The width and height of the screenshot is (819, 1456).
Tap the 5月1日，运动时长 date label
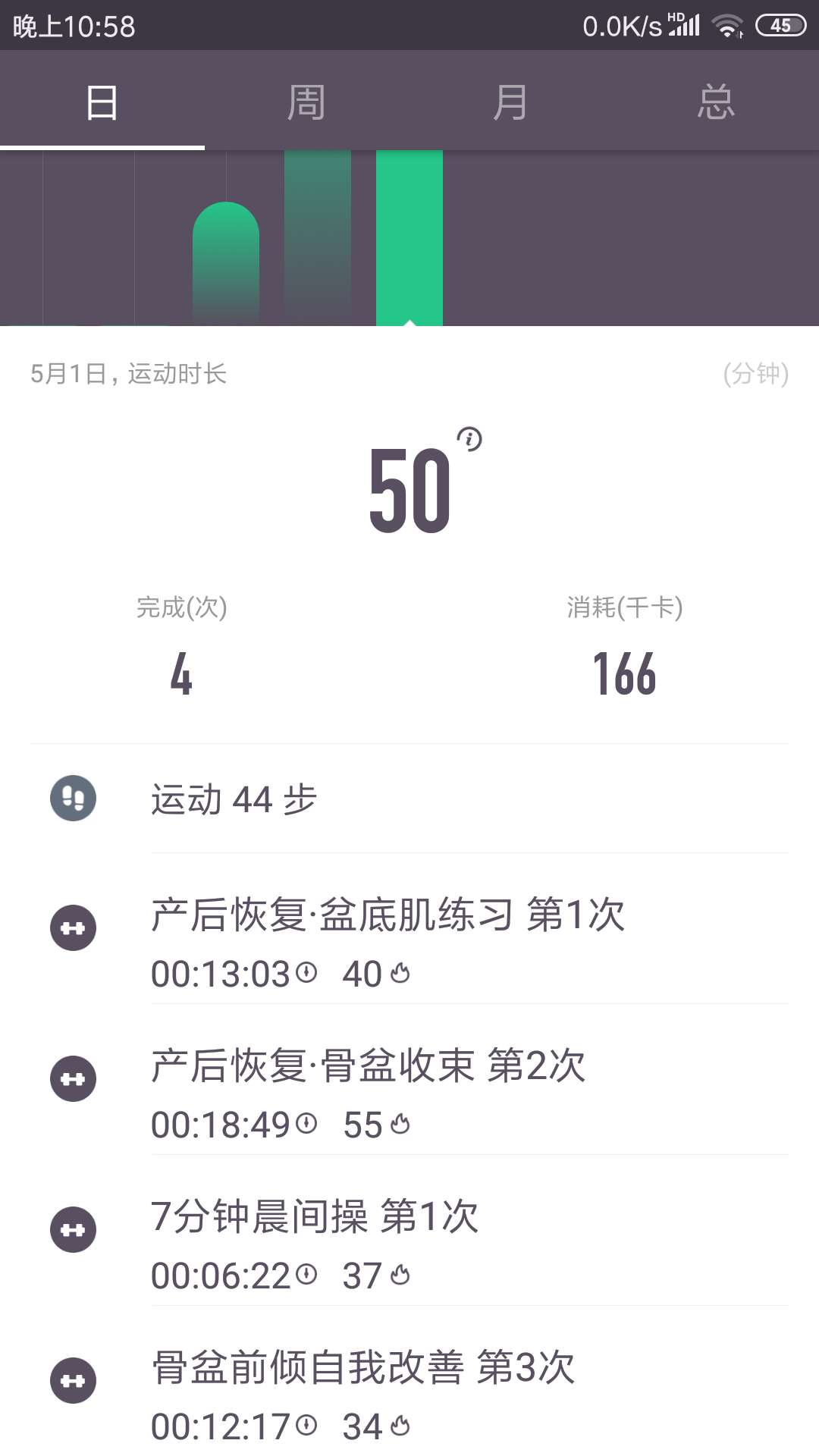tap(130, 372)
